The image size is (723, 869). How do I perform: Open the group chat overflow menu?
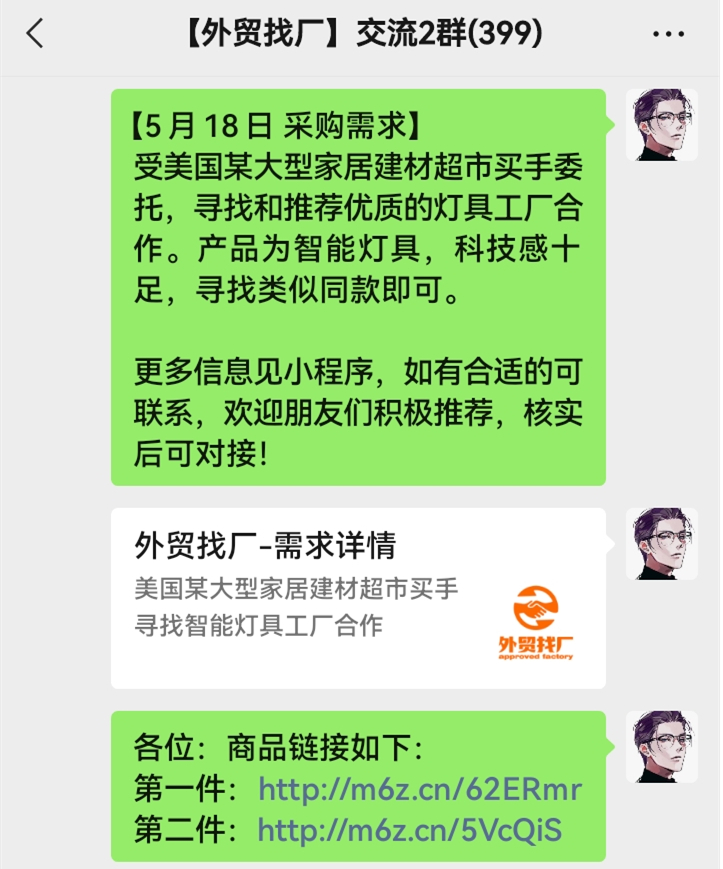[x=667, y=35]
